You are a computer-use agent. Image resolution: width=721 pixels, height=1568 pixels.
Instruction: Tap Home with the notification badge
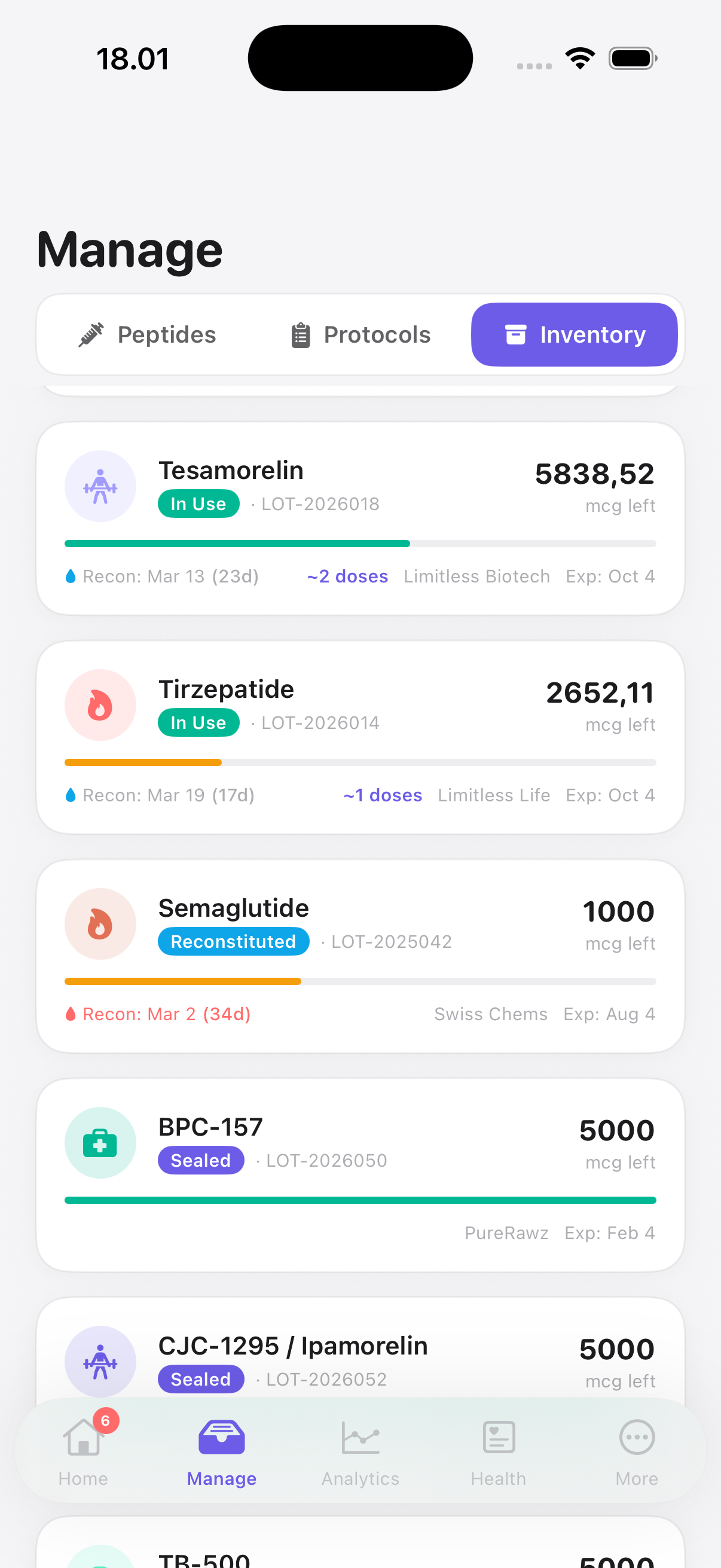point(83,1453)
